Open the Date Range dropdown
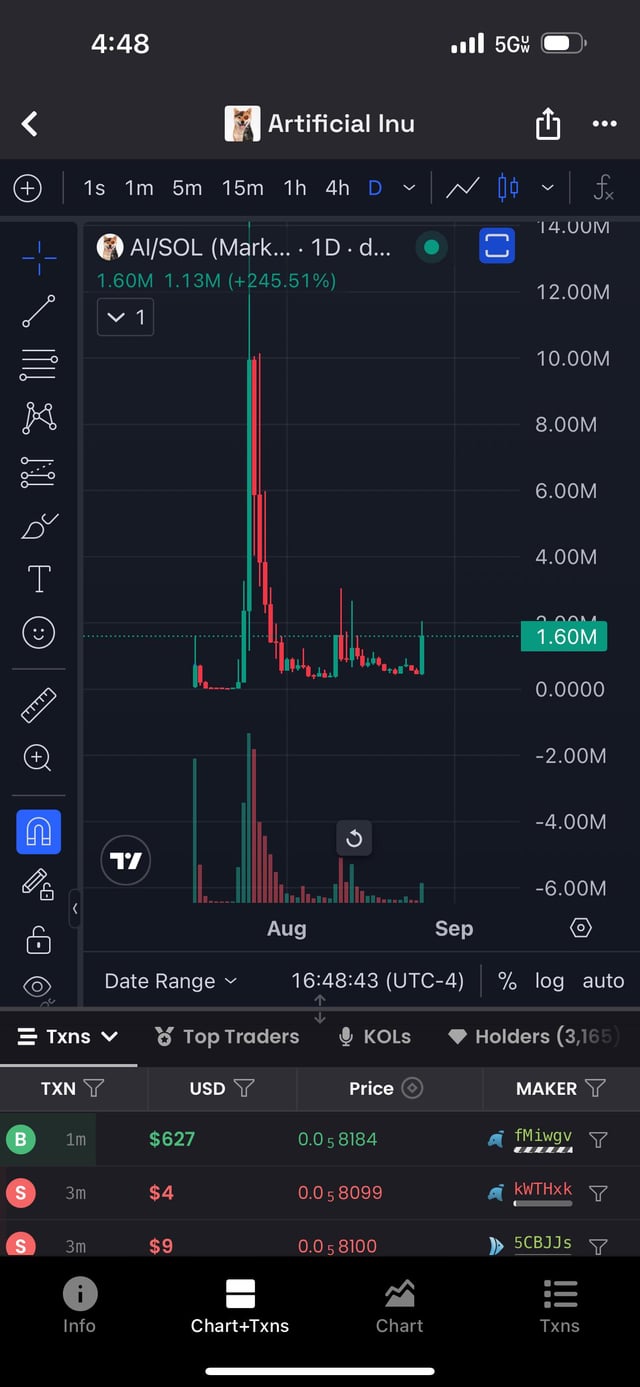 170,981
